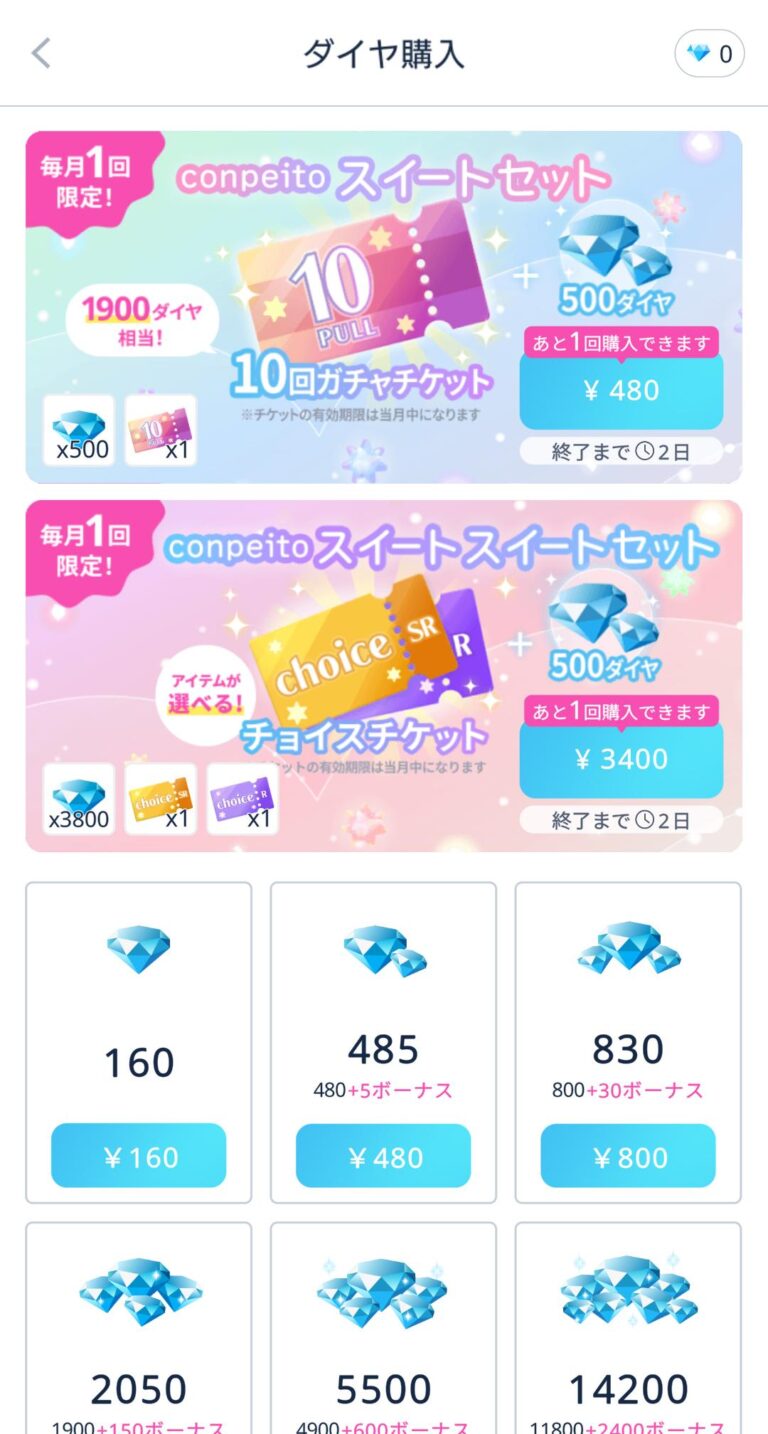Select the 14200 diamond pack
Image resolution: width=768 pixels, height=1434 pixels.
[628, 1330]
